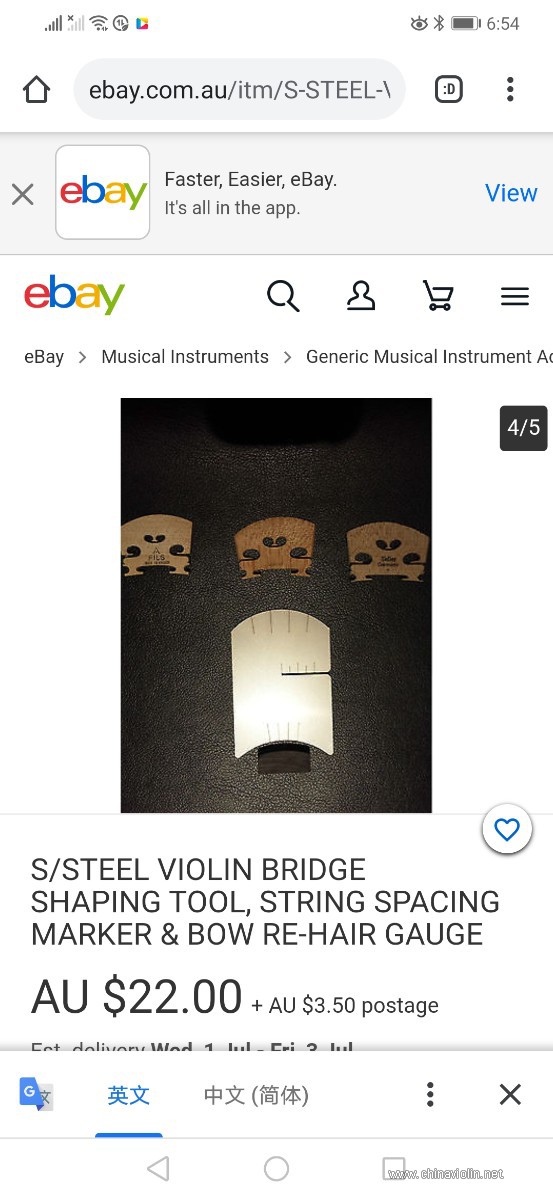Switch translation to 中文 (简体)
This screenshot has width=553, height=1200.
pyautogui.click(x=256, y=1095)
